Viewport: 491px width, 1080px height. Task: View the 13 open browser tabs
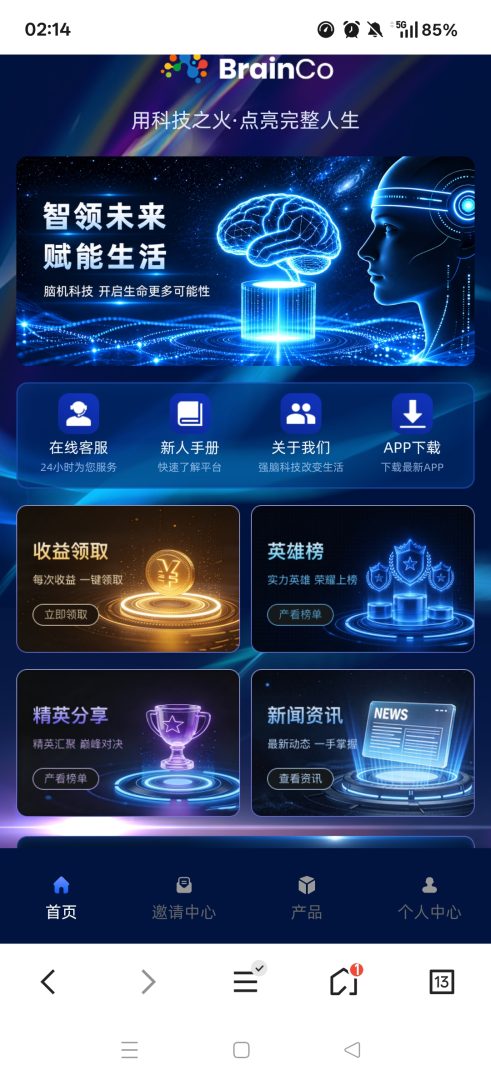coord(441,982)
